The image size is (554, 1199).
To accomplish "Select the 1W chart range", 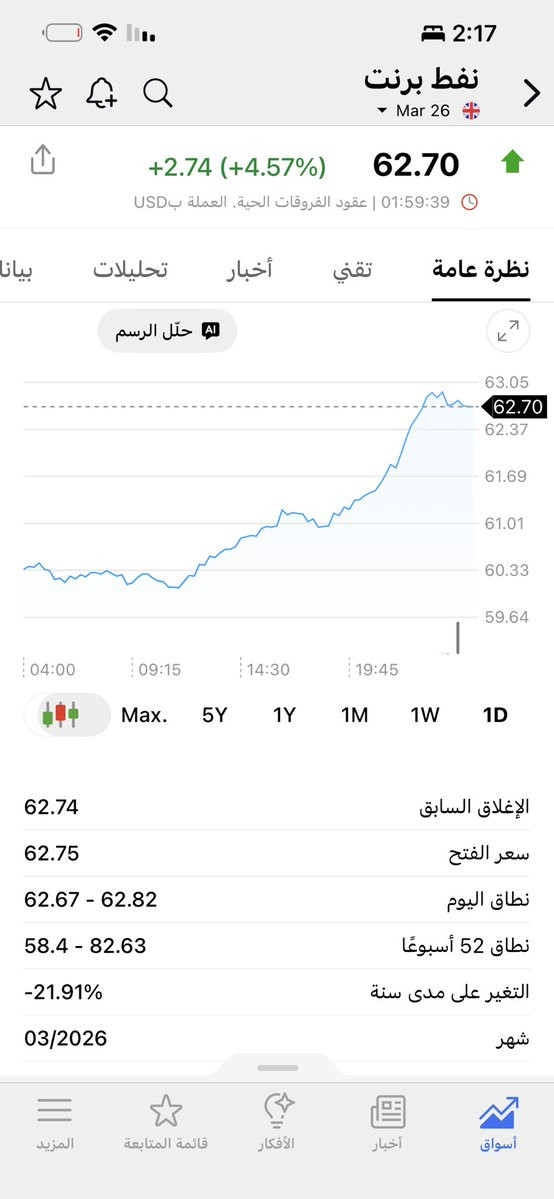I will pos(425,715).
